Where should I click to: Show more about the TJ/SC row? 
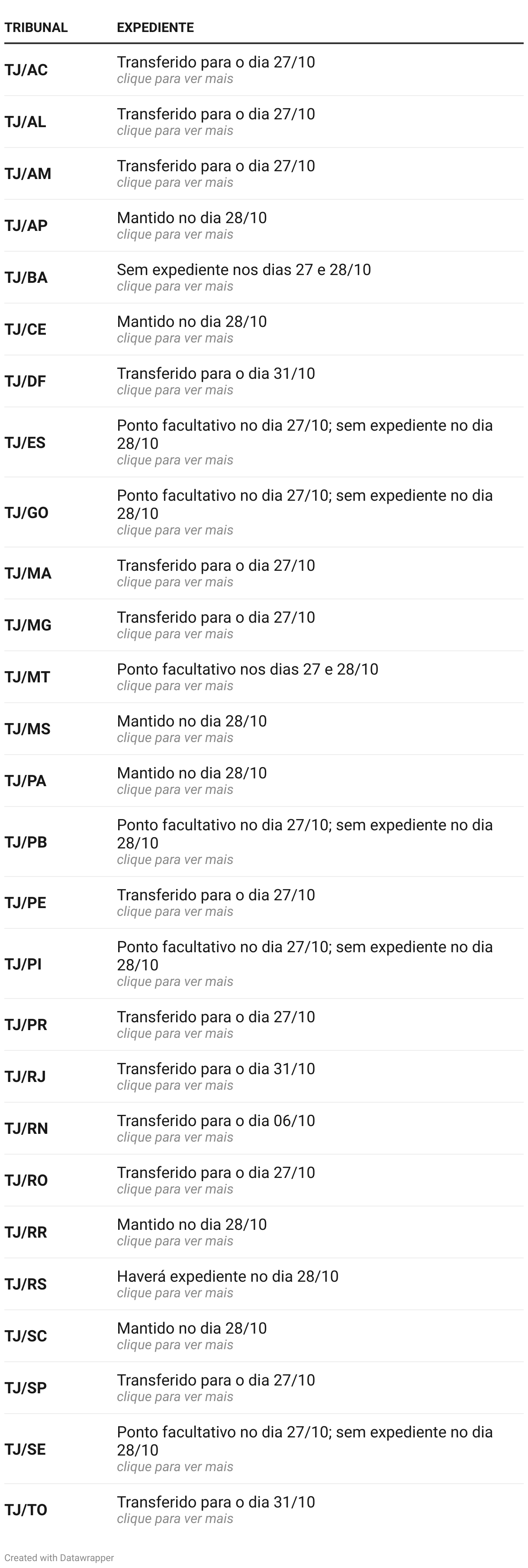click(x=175, y=1344)
